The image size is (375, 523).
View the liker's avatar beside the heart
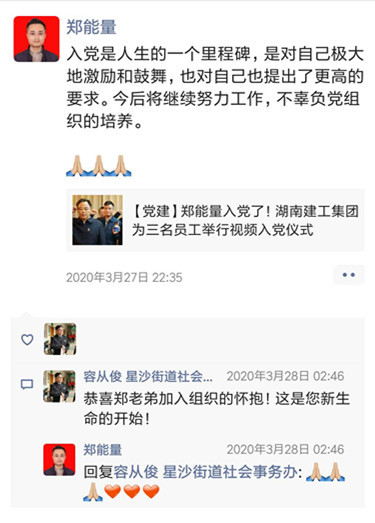[60, 339]
